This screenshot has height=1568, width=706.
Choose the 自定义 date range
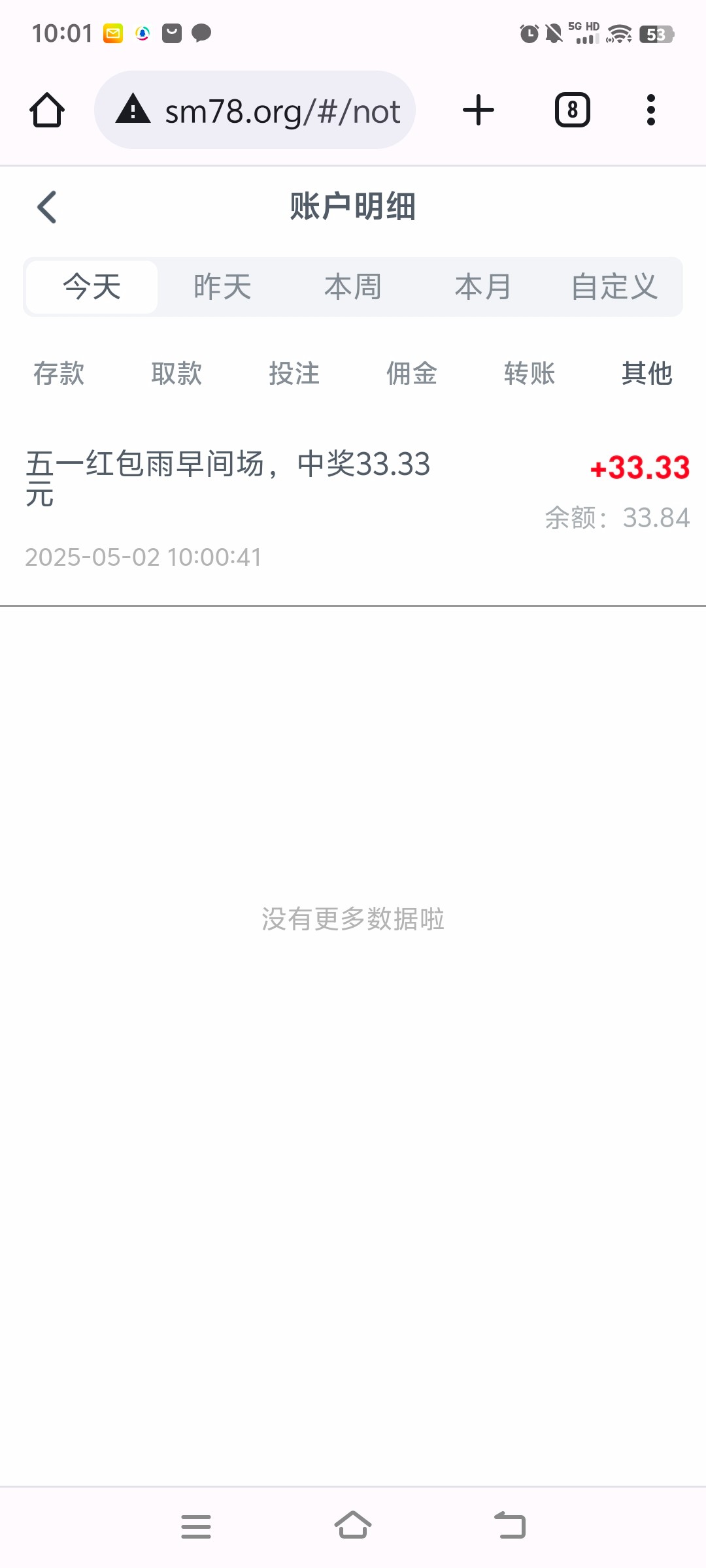point(614,287)
